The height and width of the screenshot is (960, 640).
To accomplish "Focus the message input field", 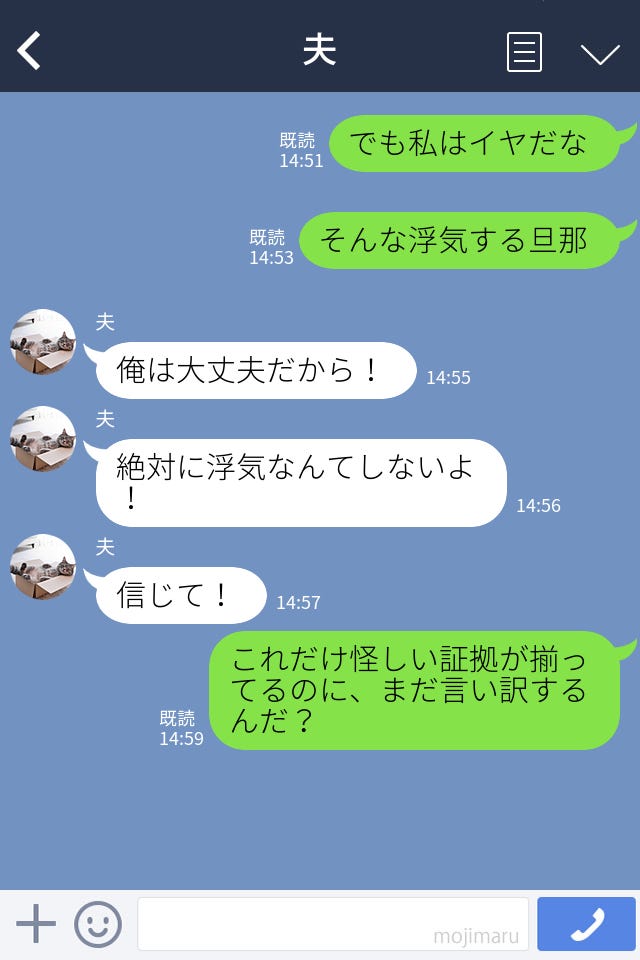I will pyautogui.click(x=332, y=924).
